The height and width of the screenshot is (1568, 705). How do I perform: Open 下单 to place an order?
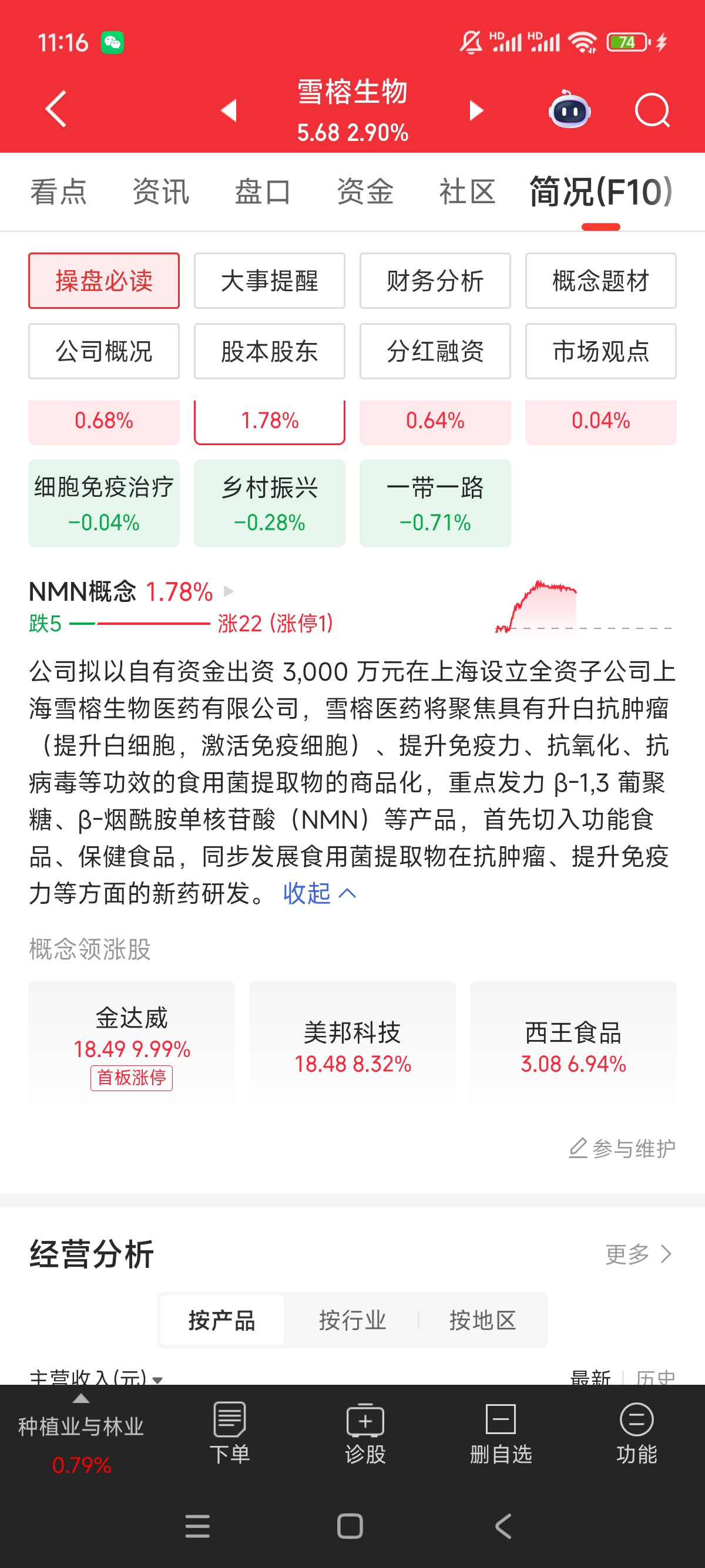(230, 1433)
